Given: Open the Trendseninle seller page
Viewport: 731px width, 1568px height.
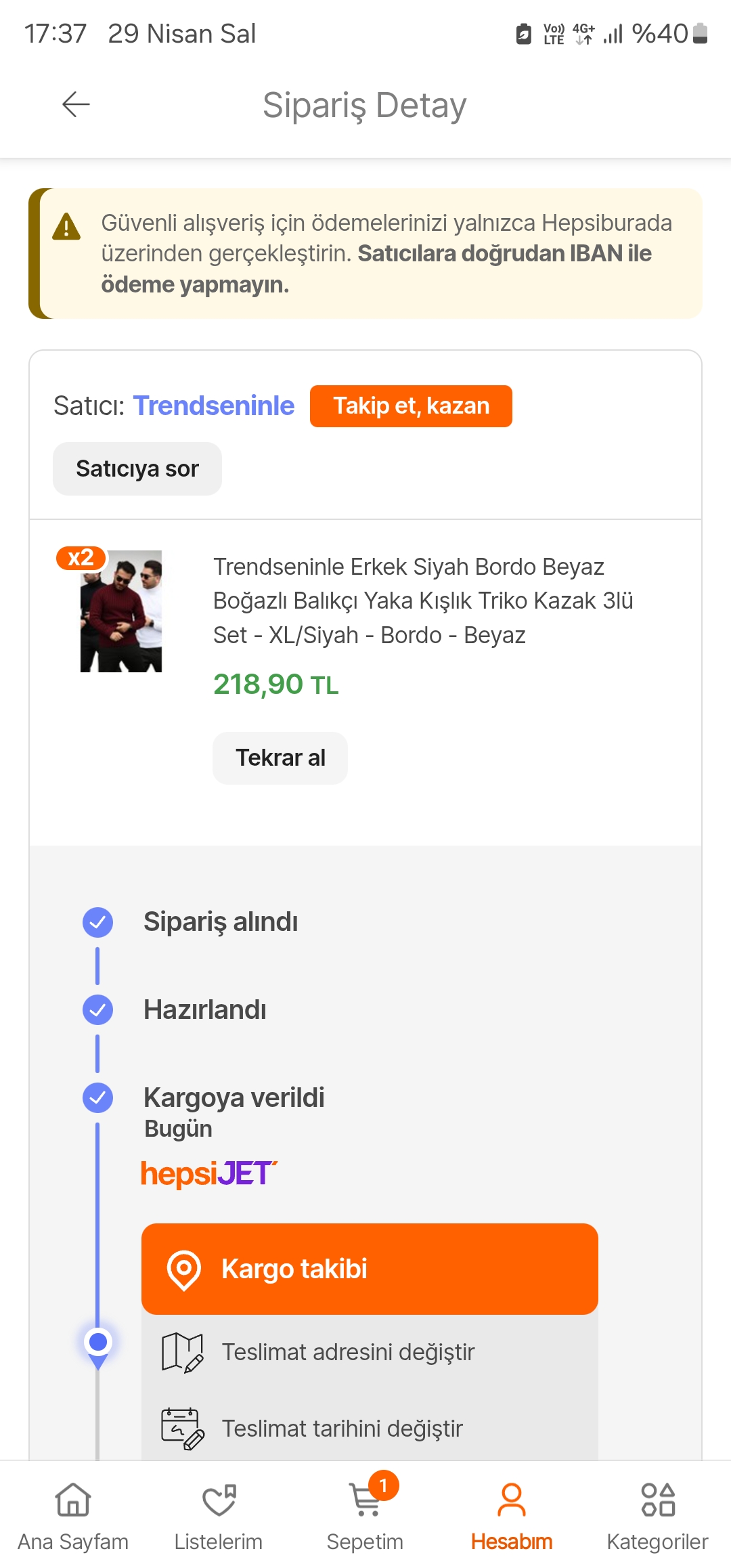Looking at the screenshot, I should tap(214, 406).
